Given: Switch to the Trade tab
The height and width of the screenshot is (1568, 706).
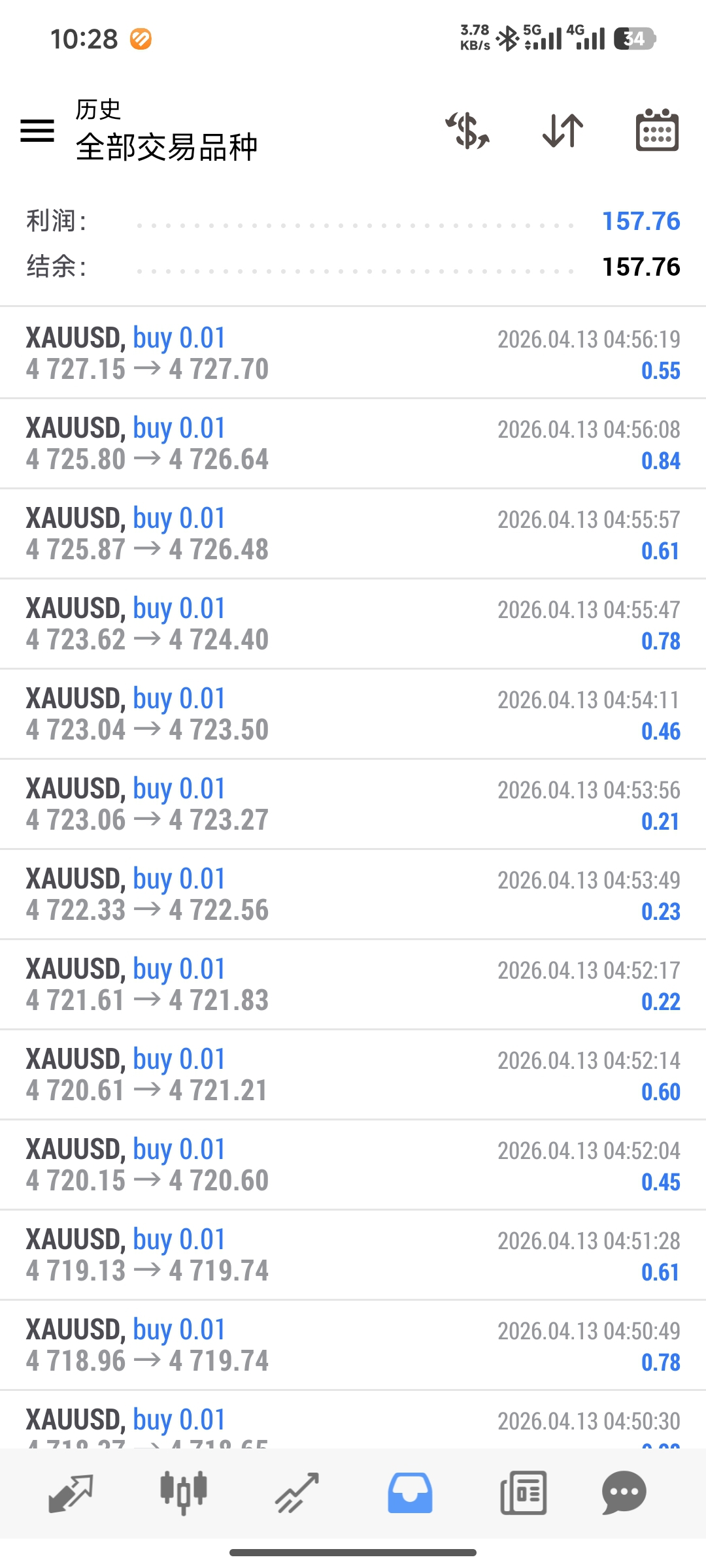Looking at the screenshot, I should coord(297,1494).
